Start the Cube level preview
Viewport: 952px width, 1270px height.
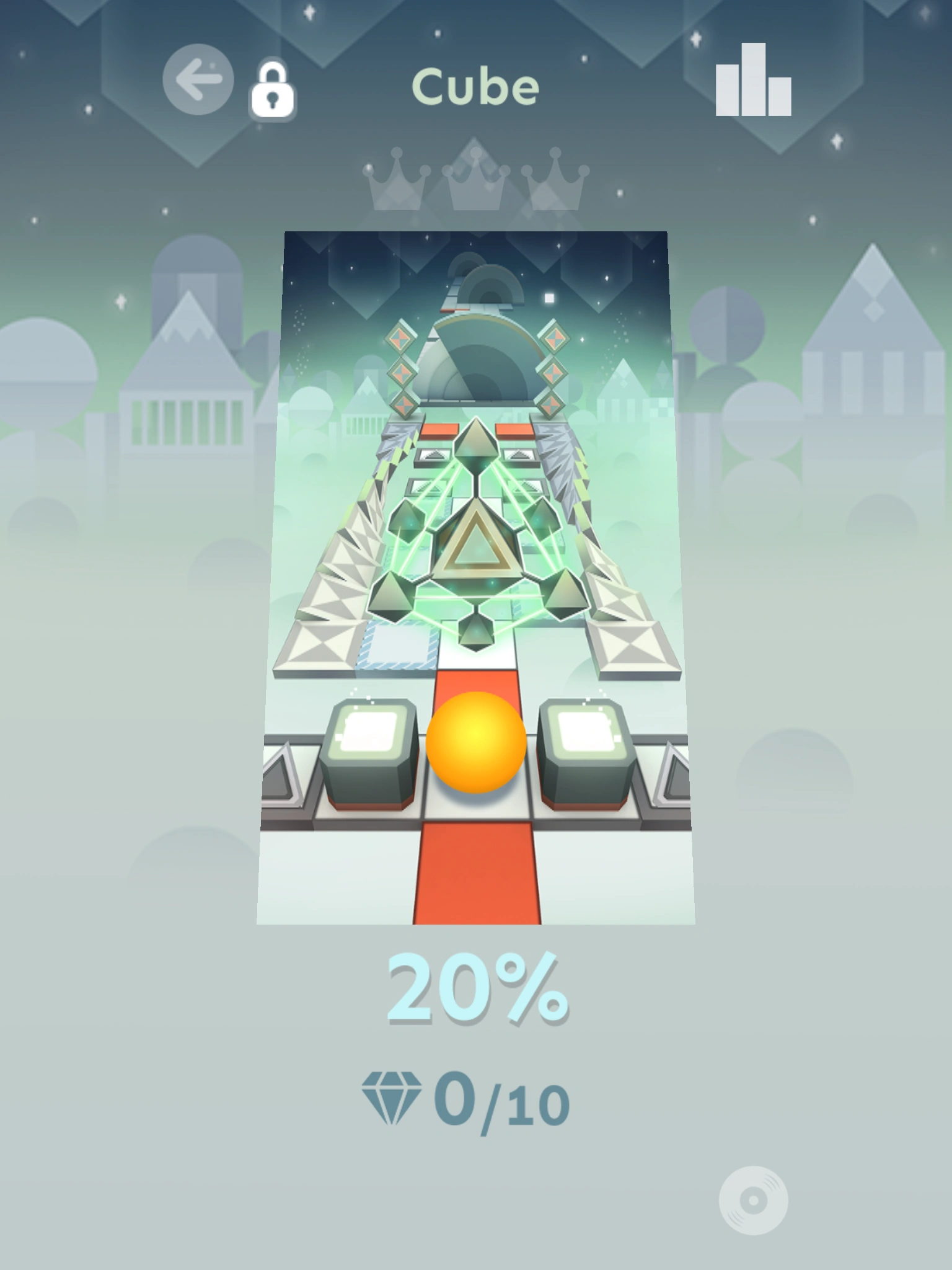(x=476, y=577)
